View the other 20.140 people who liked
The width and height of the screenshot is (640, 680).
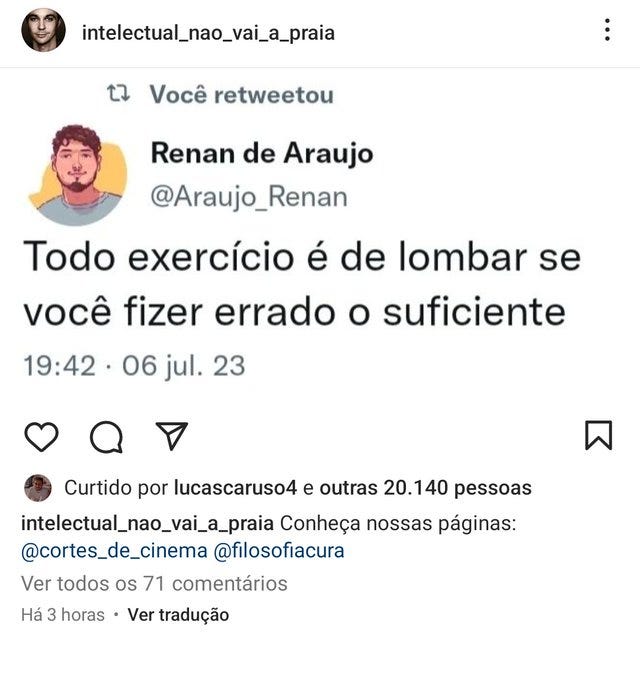tap(426, 488)
